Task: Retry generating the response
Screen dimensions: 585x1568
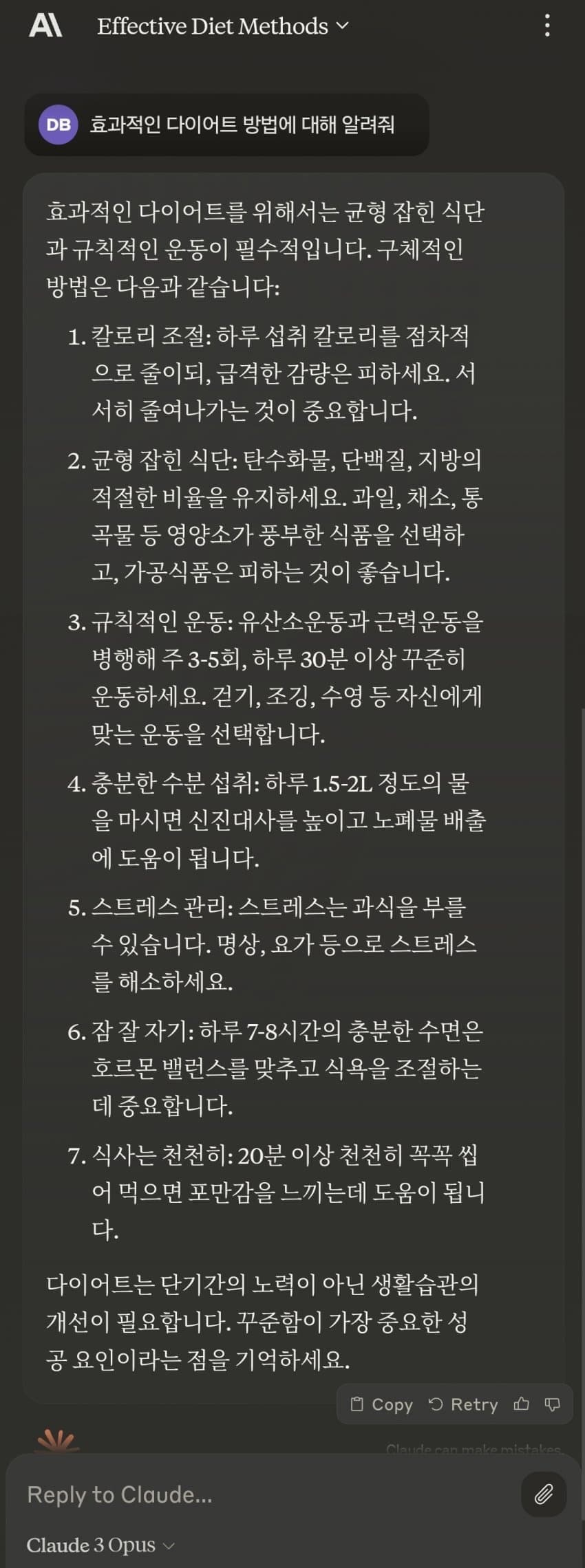Action: point(463,1404)
